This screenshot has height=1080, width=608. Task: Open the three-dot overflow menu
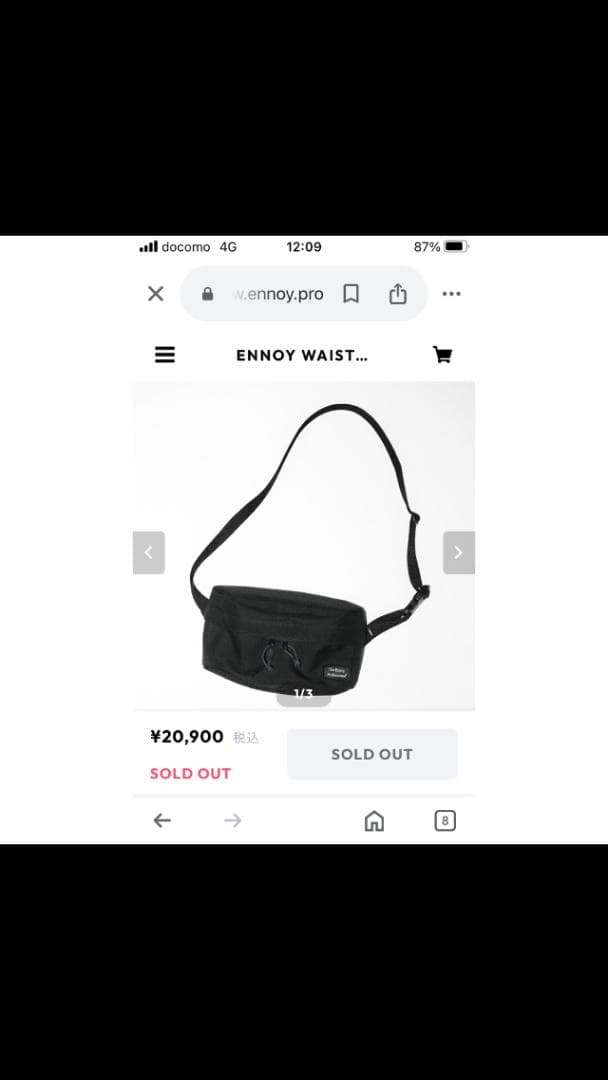click(x=451, y=294)
